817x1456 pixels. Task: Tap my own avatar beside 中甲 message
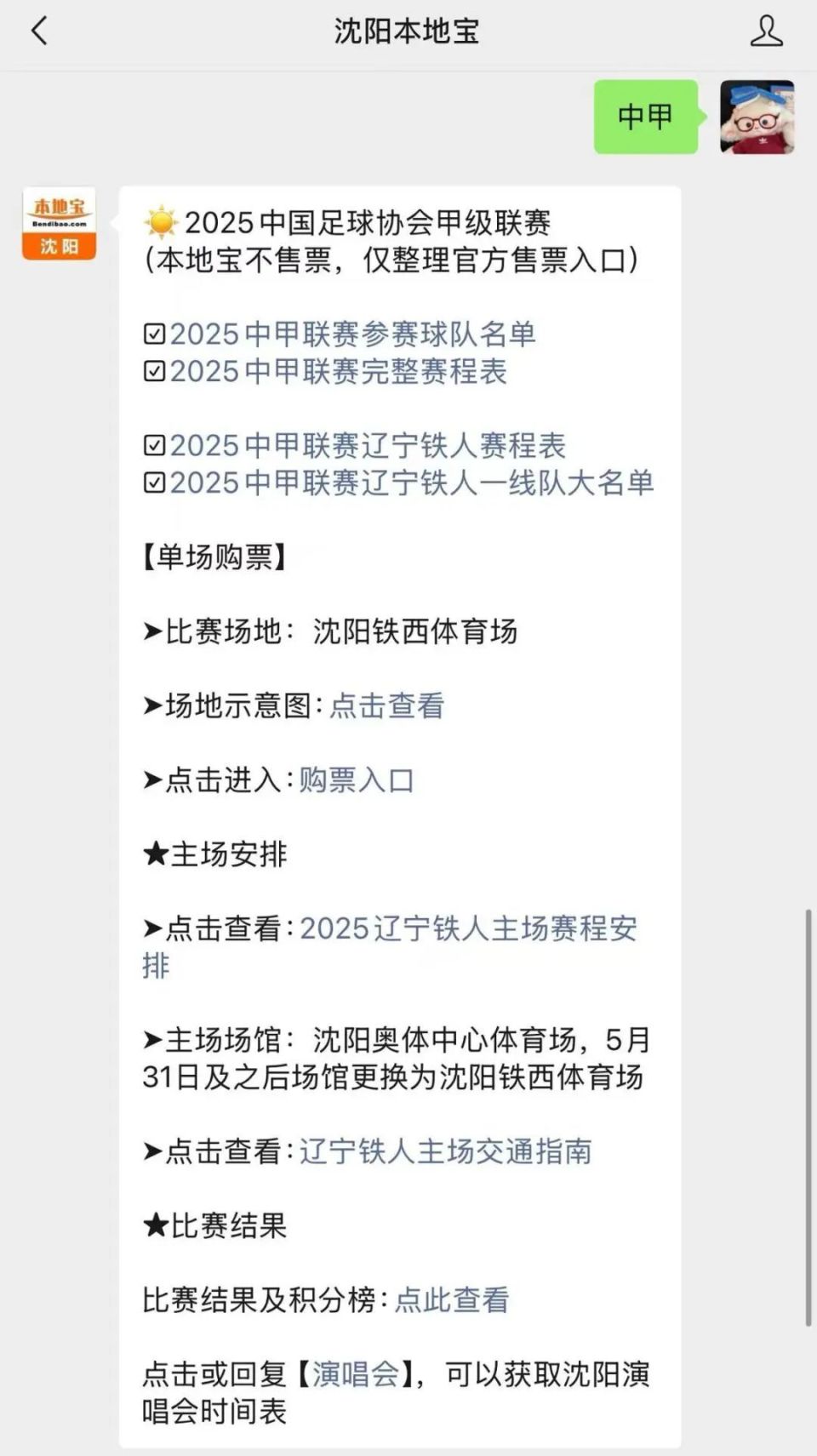click(757, 117)
